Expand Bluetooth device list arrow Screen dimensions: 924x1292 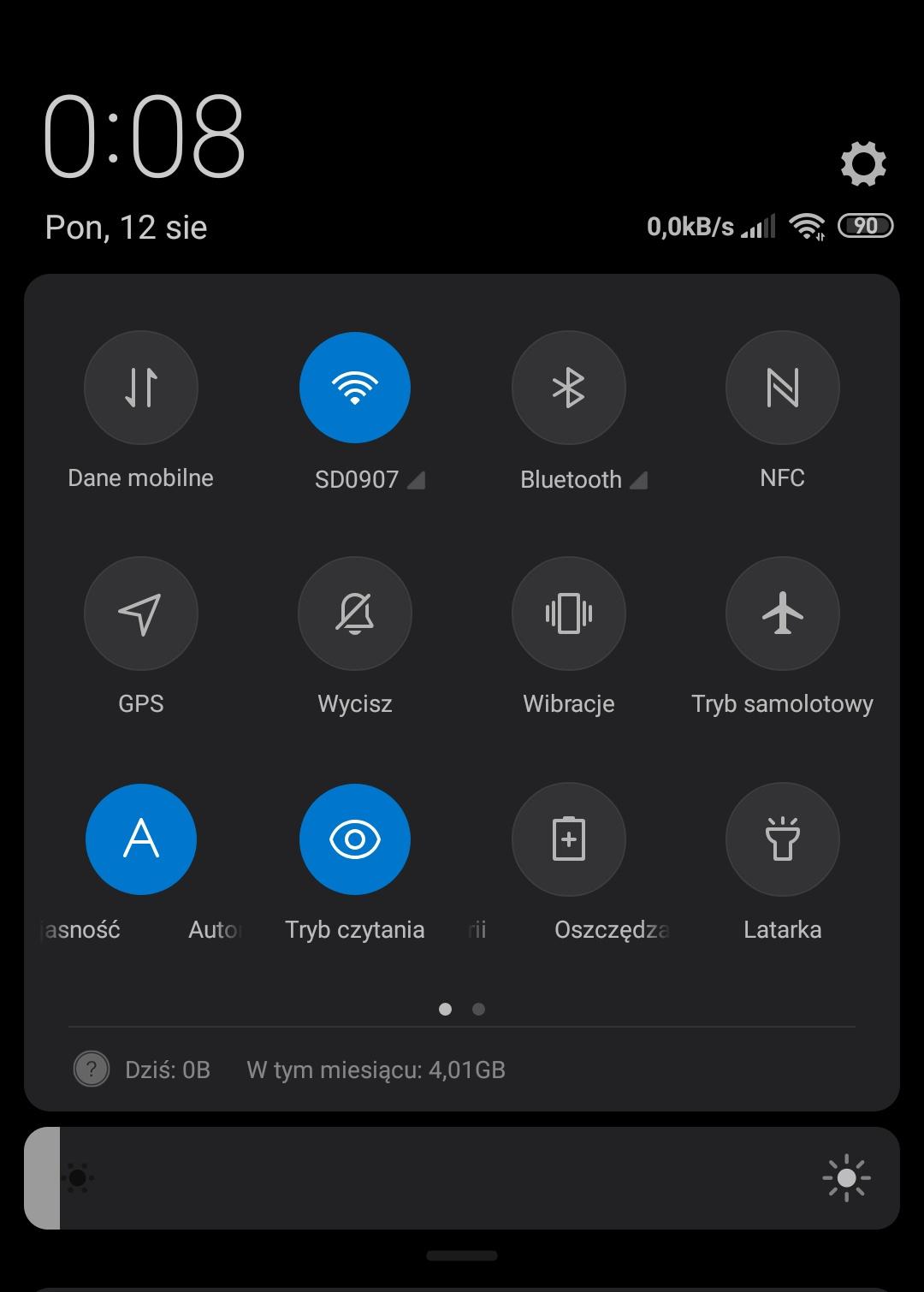click(638, 481)
